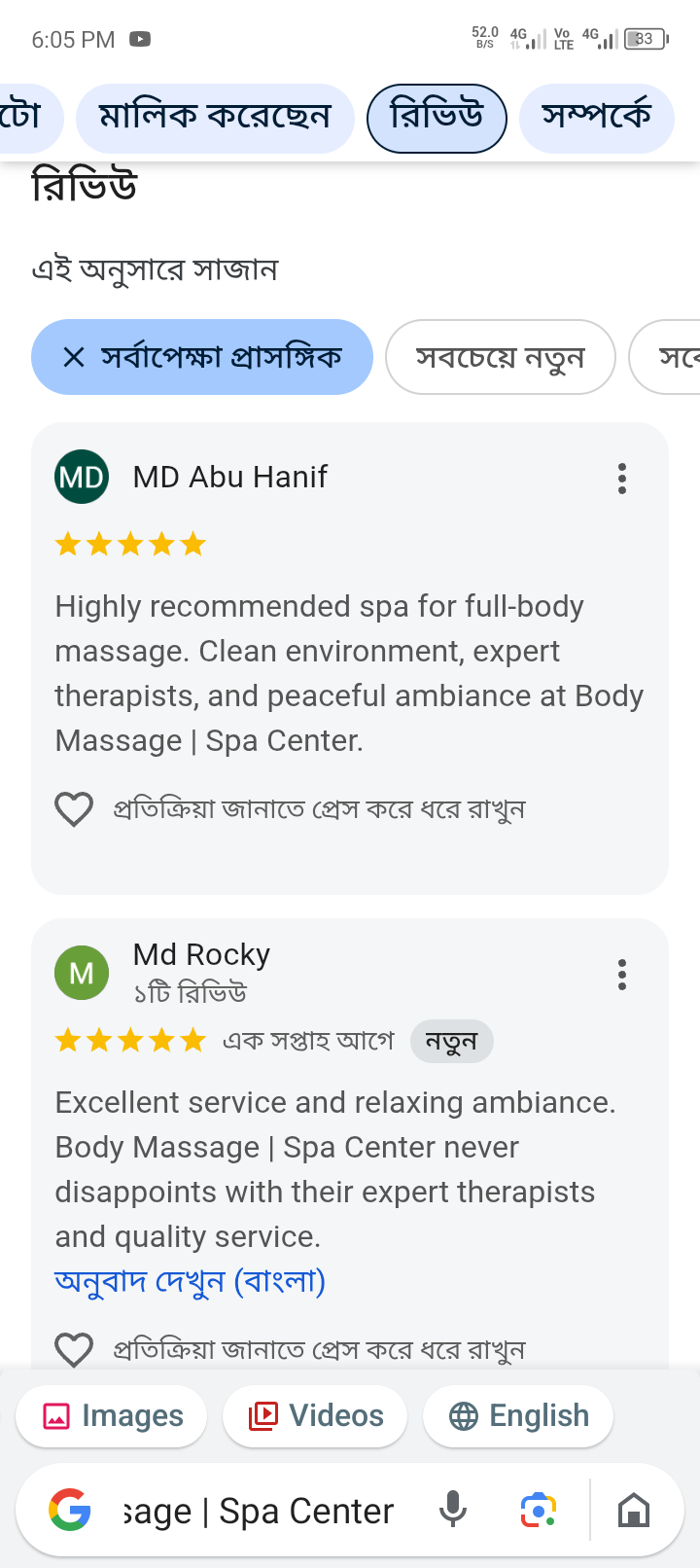
Task: Remove the সর্বাপেক্ষা প্রাসঙ্গিক sort chip
Action: click(74, 358)
